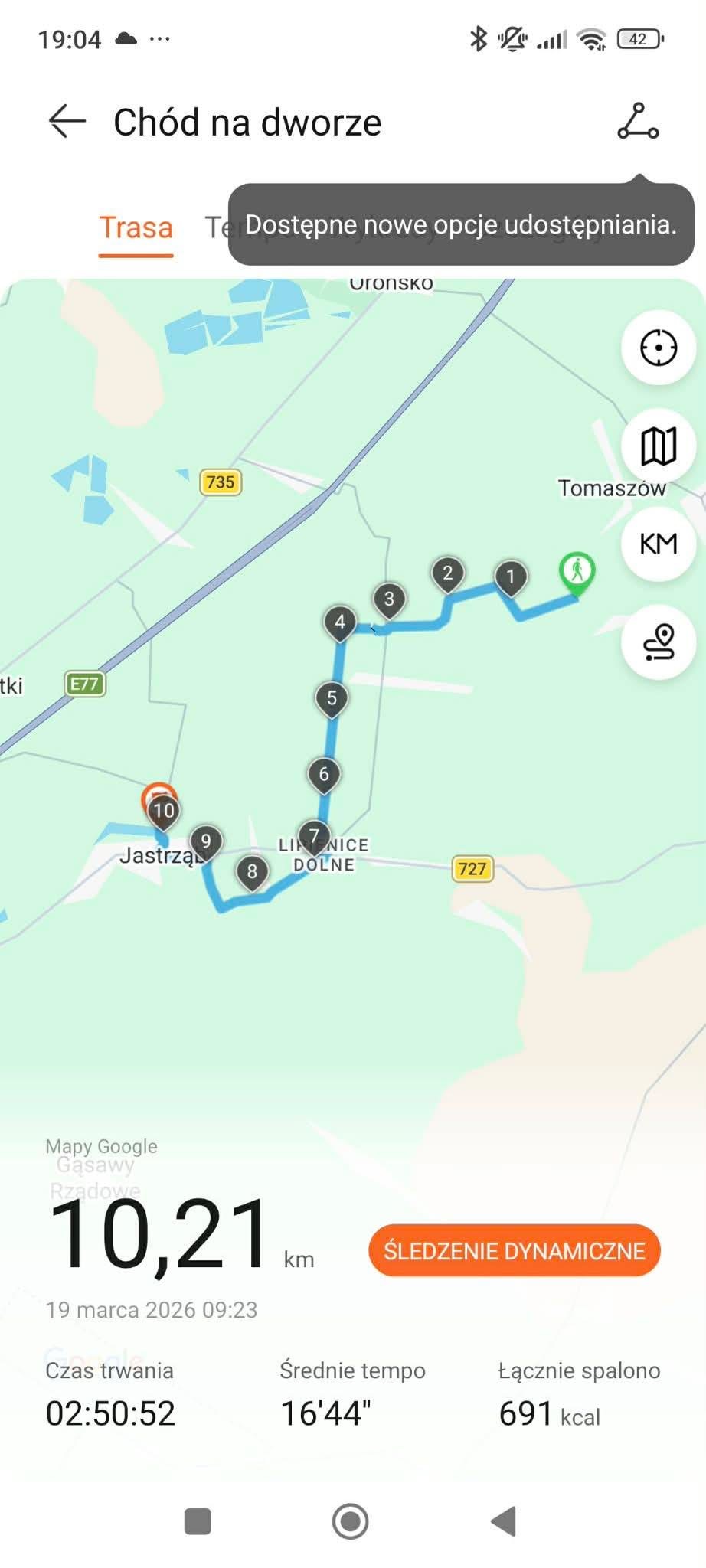Open the route sharing options icon
The height and width of the screenshot is (1568, 706).
point(638,122)
